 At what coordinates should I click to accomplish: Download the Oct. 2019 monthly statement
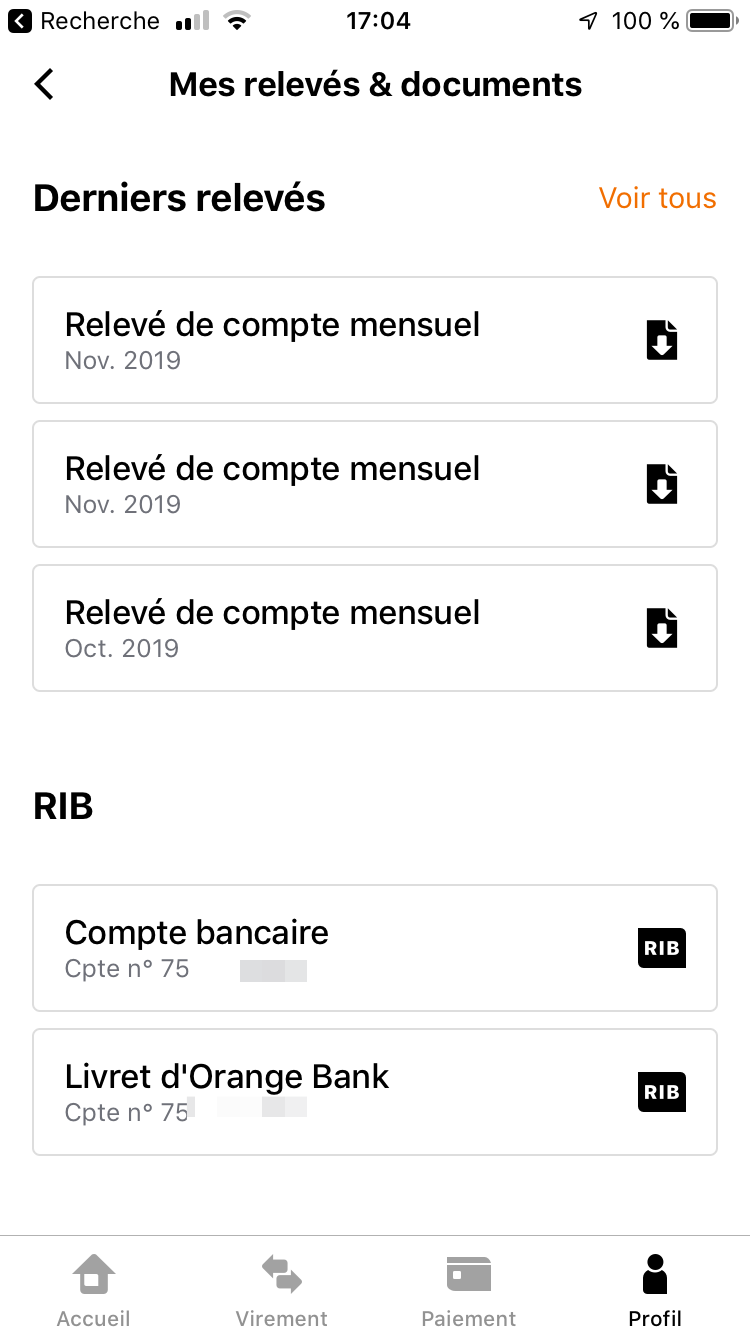(661, 628)
